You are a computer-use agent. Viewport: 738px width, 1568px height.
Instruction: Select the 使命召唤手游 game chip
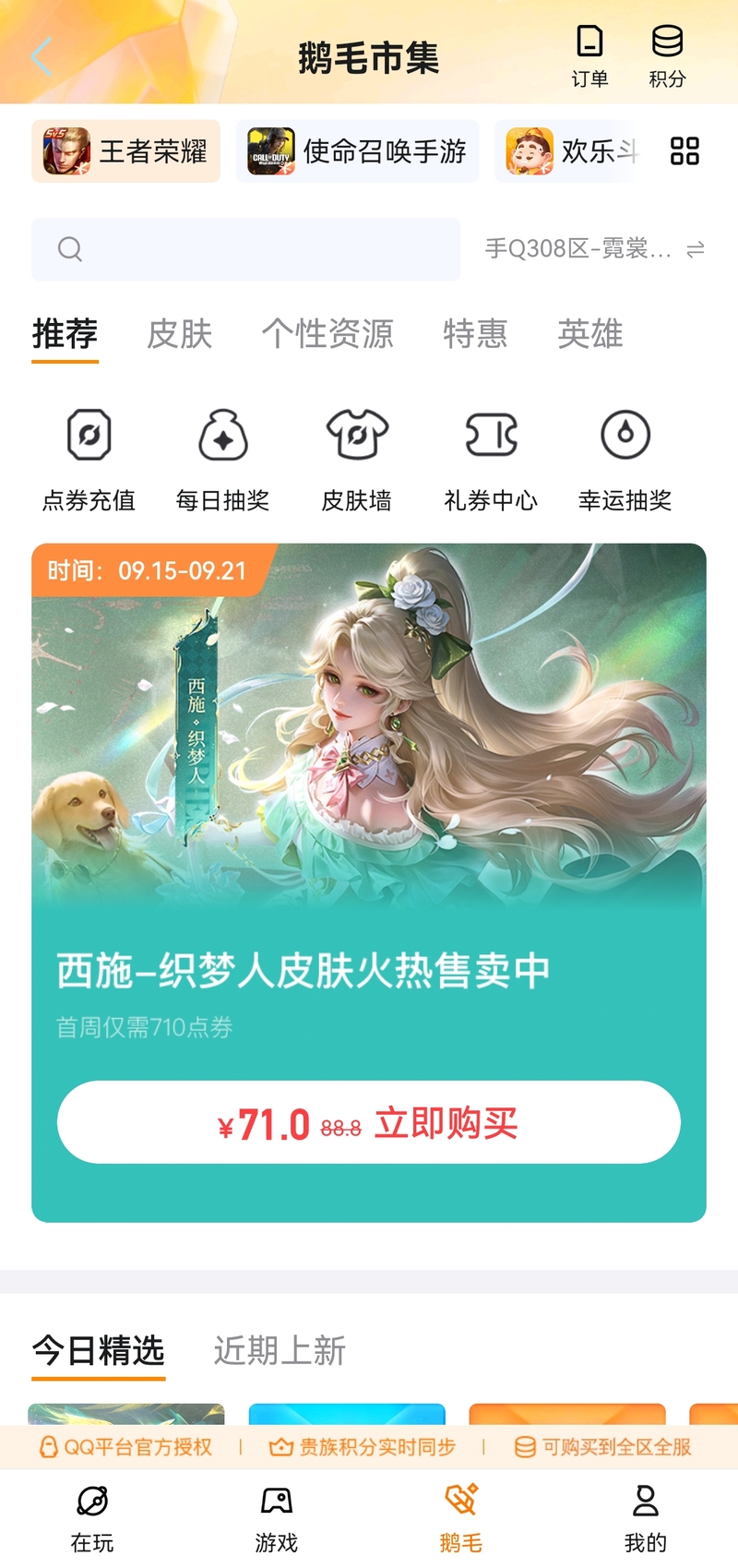pyautogui.click(x=358, y=151)
